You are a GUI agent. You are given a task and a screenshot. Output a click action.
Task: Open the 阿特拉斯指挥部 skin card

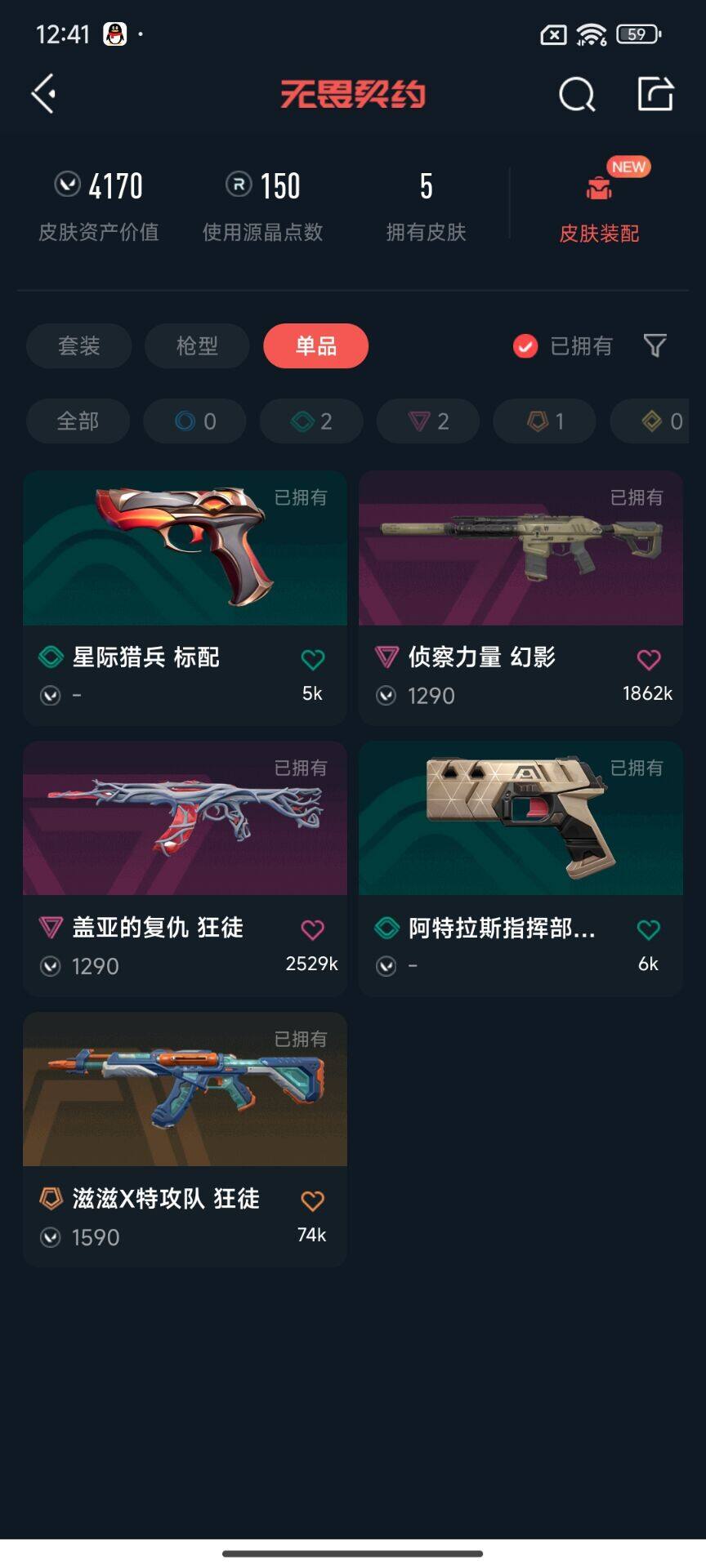click(x=521, y=818)
